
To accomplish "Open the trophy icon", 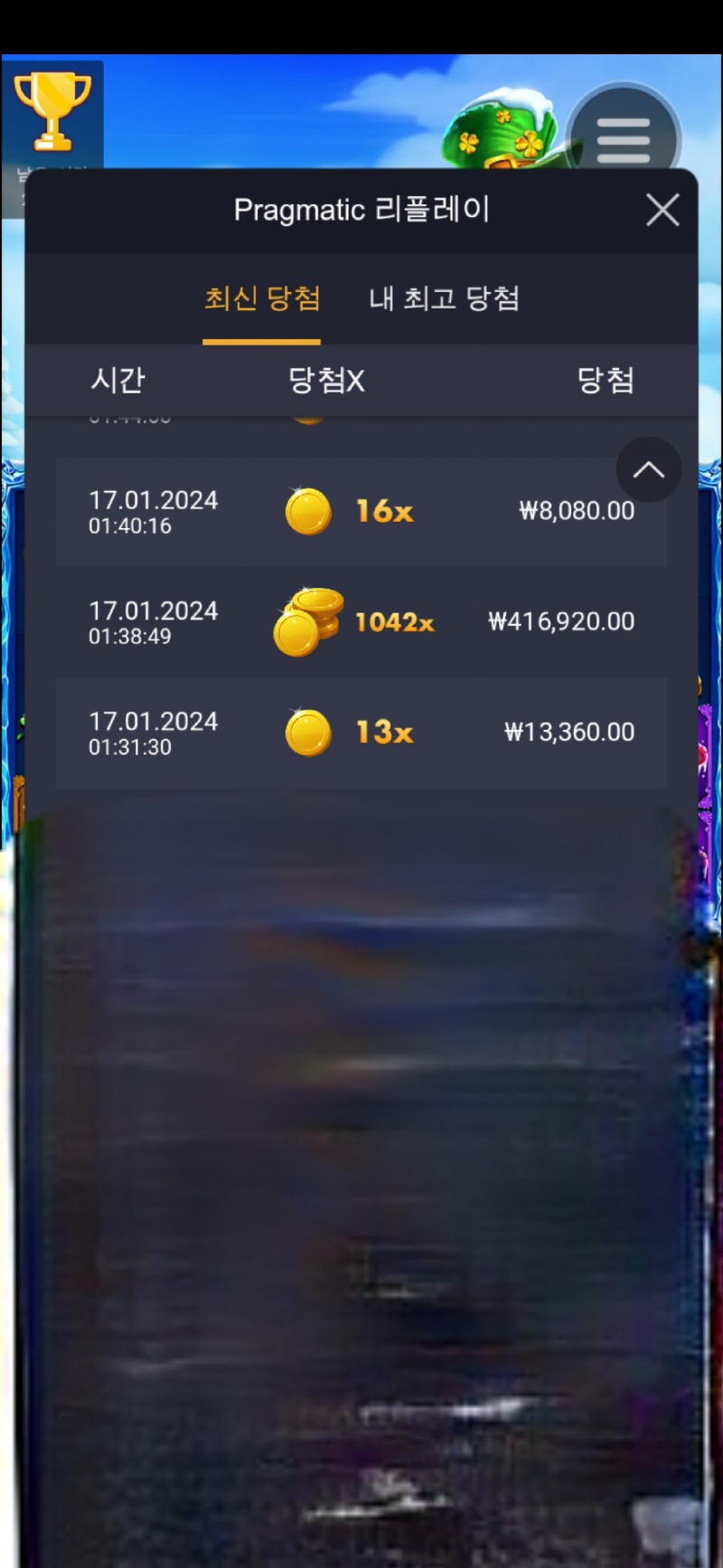I will (52, 112).
